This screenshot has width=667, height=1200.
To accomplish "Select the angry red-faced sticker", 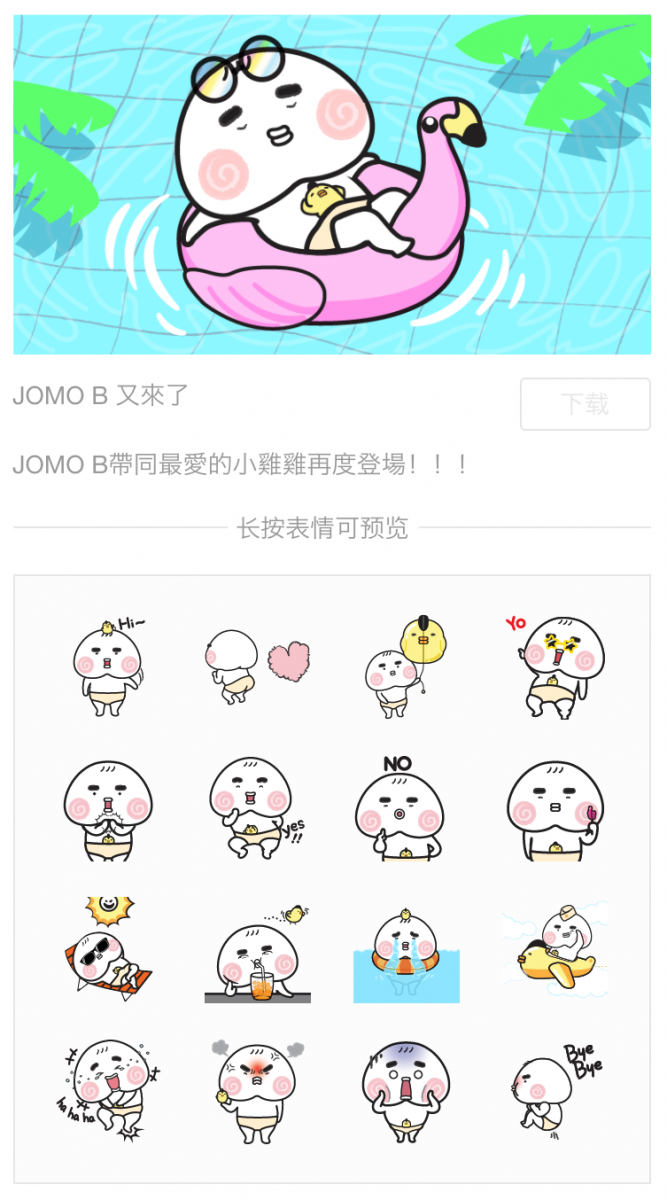I will [x=256, y=1092].
